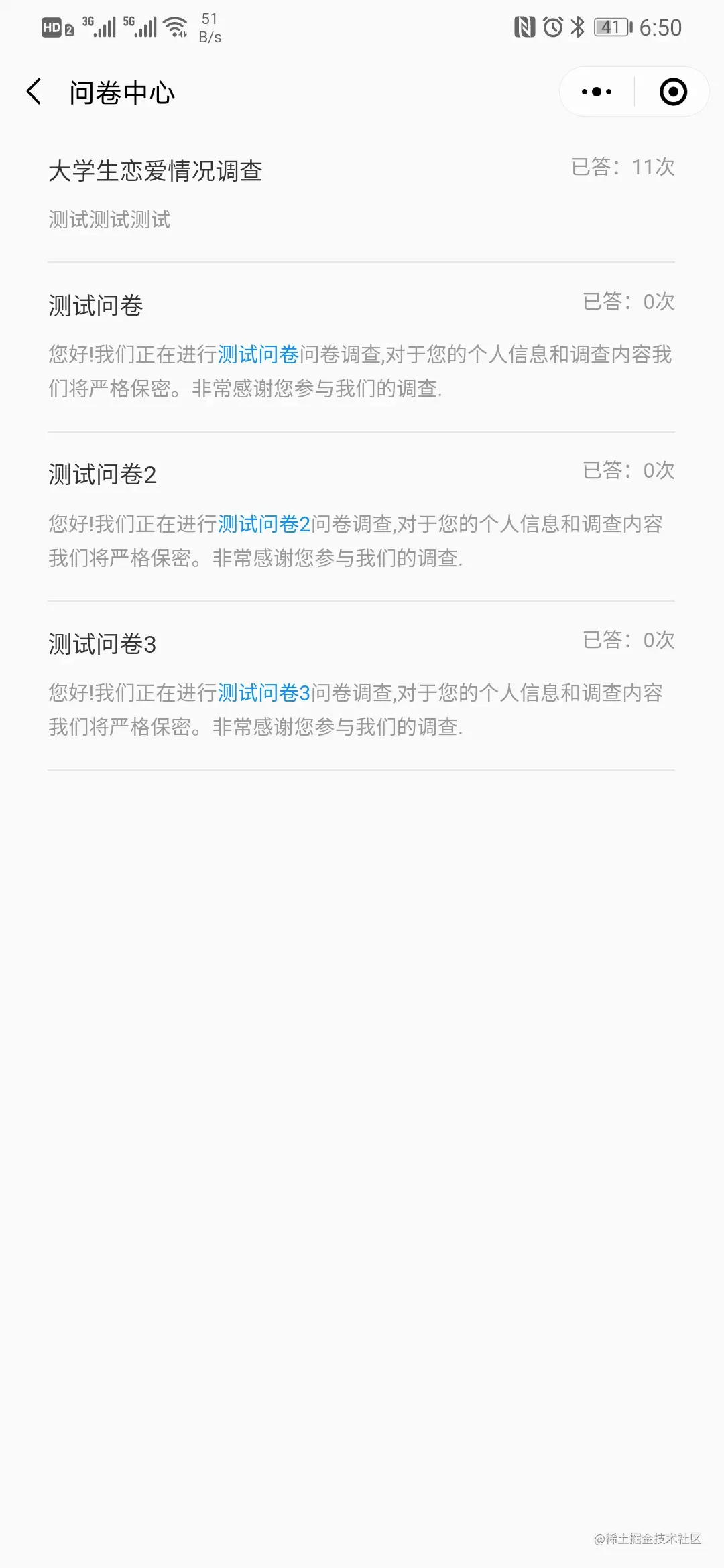Go back from 问卷中心

pos(34,92)
